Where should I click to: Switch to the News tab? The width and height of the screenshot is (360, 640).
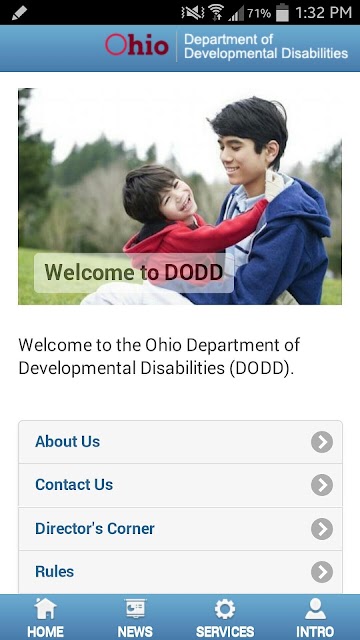point(135,617)
